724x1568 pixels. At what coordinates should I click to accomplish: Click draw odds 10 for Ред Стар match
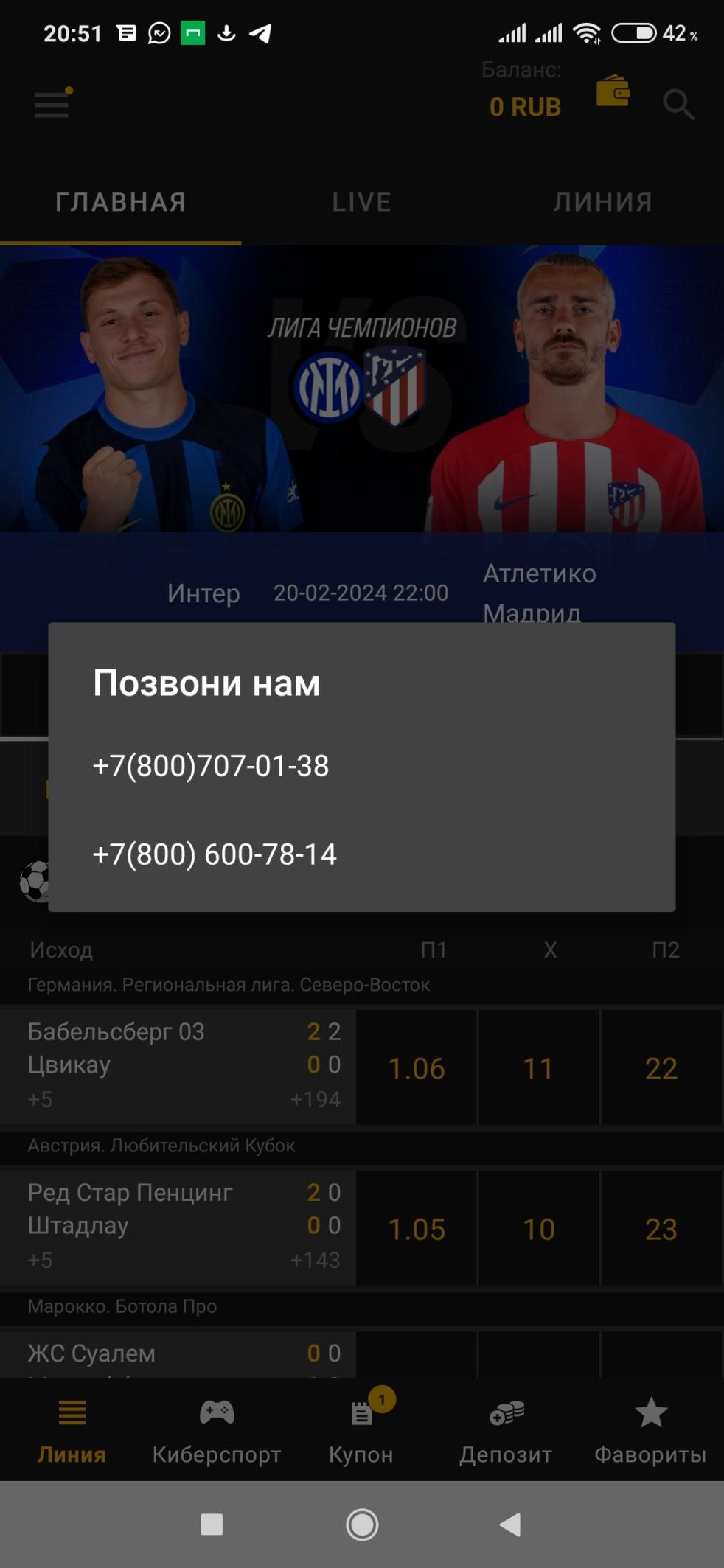point(539,1229)
